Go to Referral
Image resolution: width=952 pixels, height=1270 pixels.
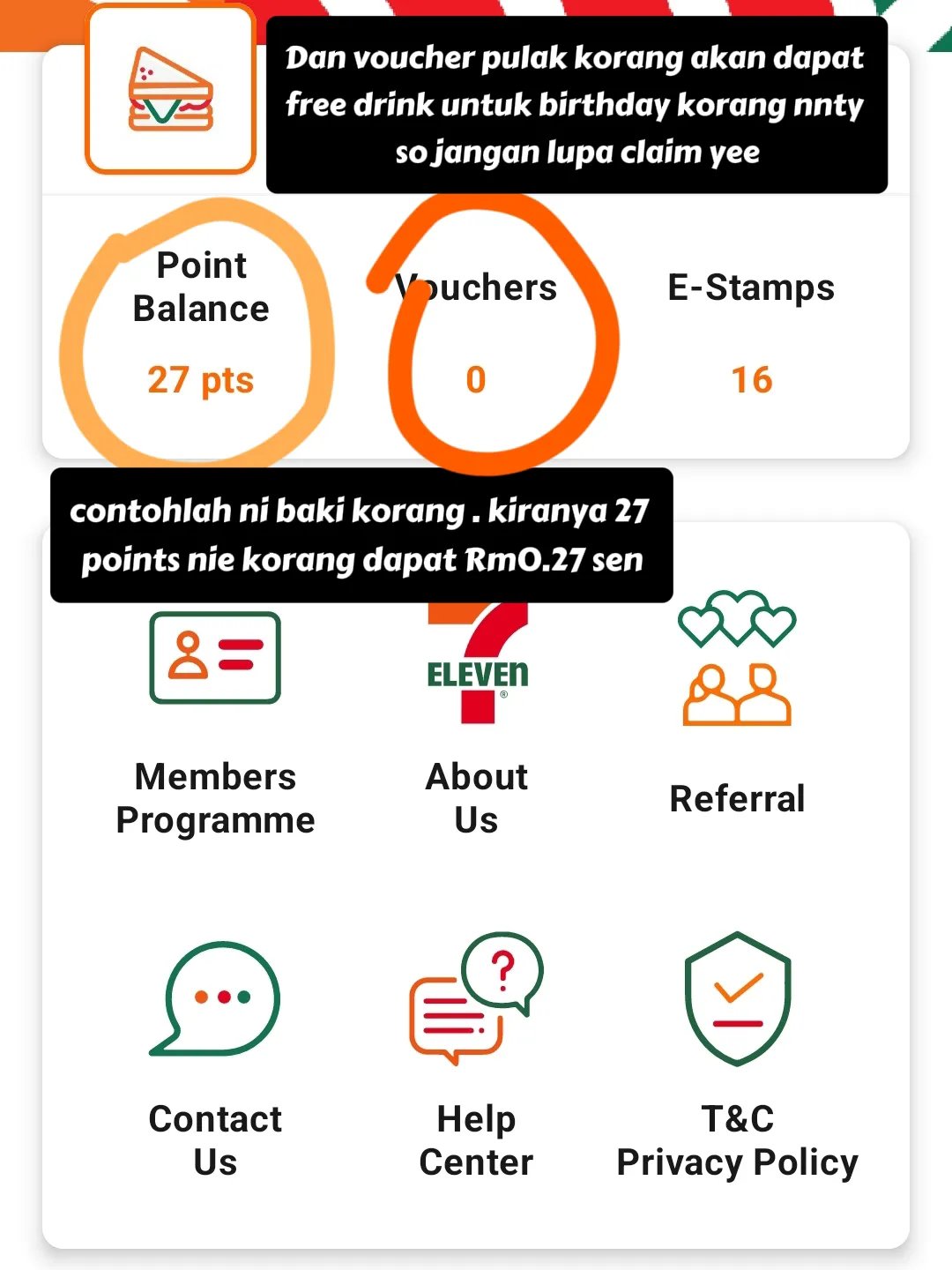[x=737, y=706]
